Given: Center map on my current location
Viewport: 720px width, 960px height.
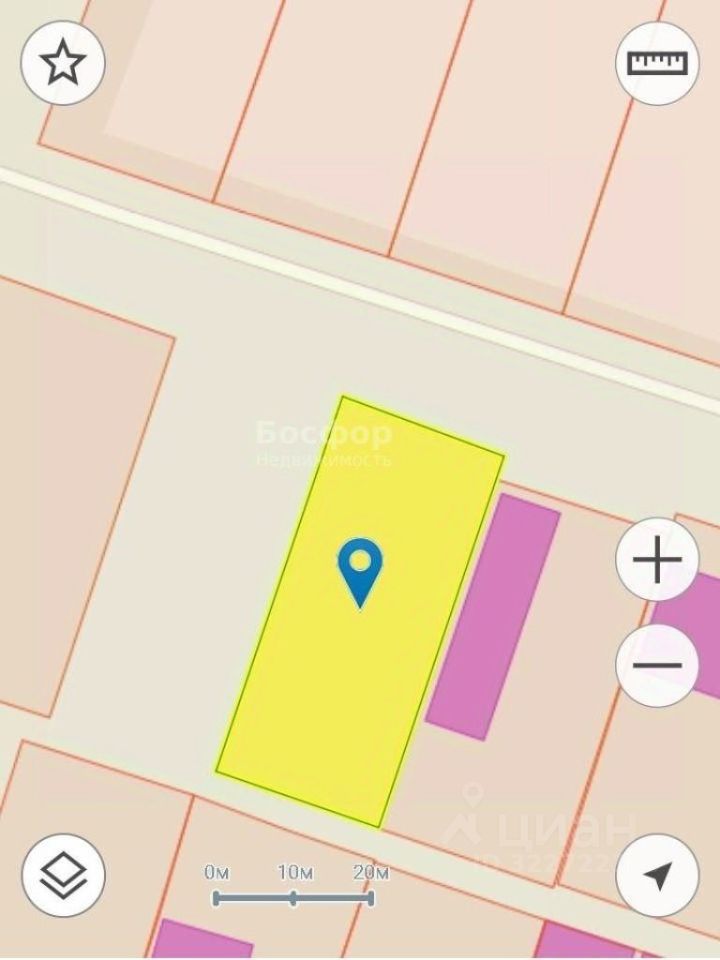Looking at the screenshot, I should click(657, 876).
